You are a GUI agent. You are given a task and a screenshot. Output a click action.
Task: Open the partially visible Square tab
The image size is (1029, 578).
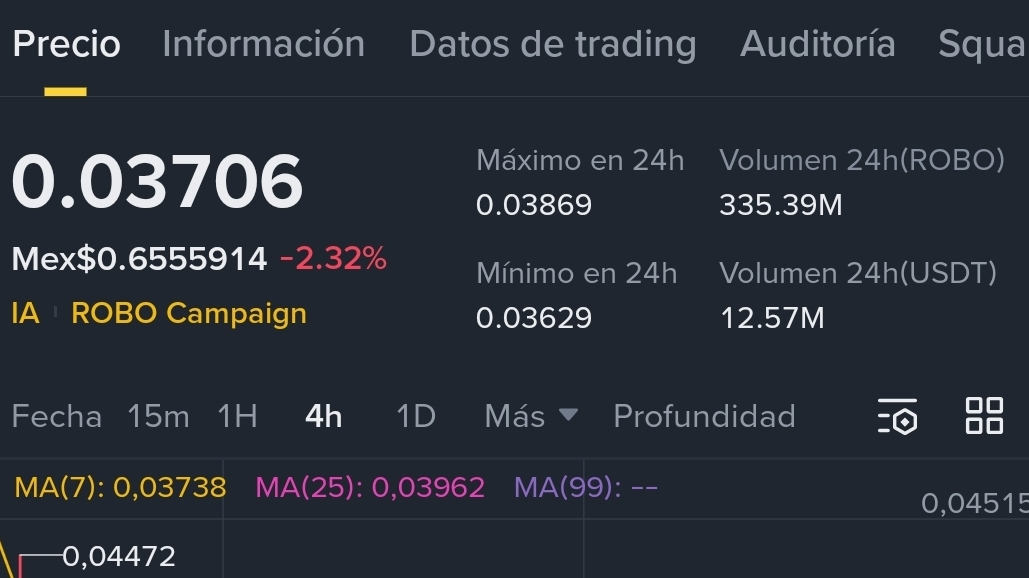(x=983, y=45)
